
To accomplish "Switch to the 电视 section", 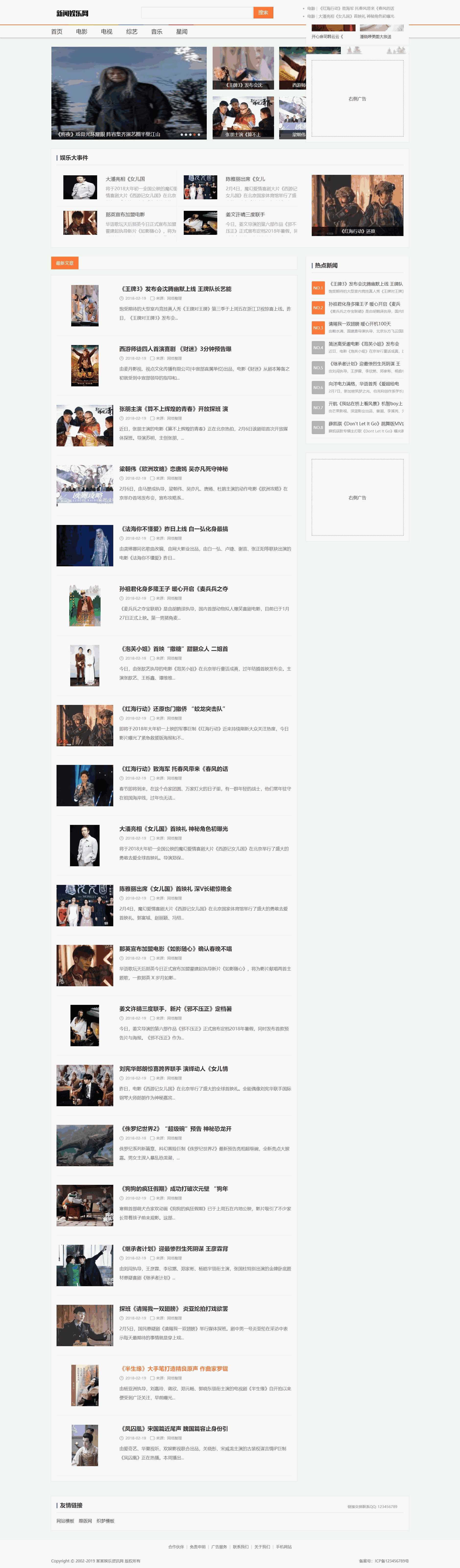I will point(106,32).
